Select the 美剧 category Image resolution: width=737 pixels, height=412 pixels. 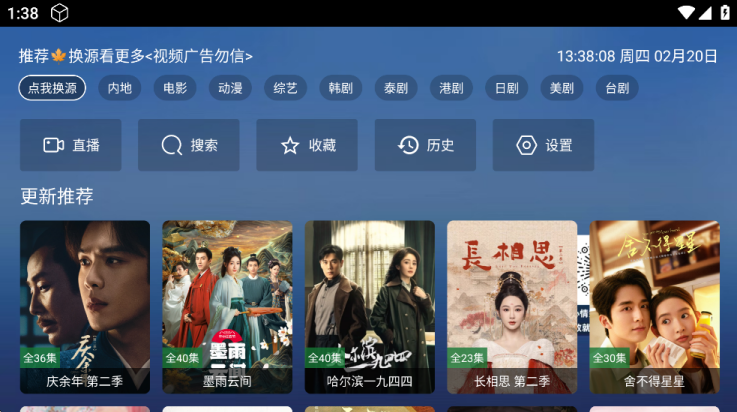(x=561, y=88)
